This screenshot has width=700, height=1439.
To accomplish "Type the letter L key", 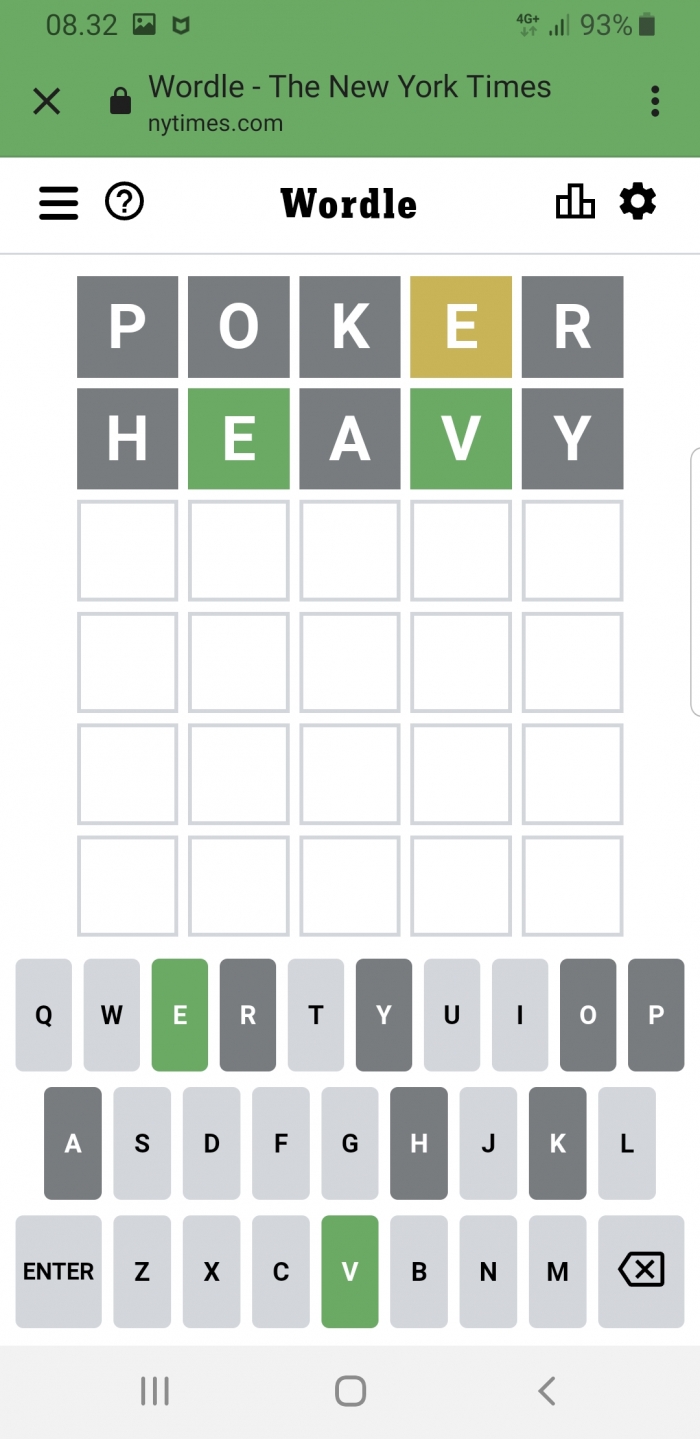I will point(627,1143).
